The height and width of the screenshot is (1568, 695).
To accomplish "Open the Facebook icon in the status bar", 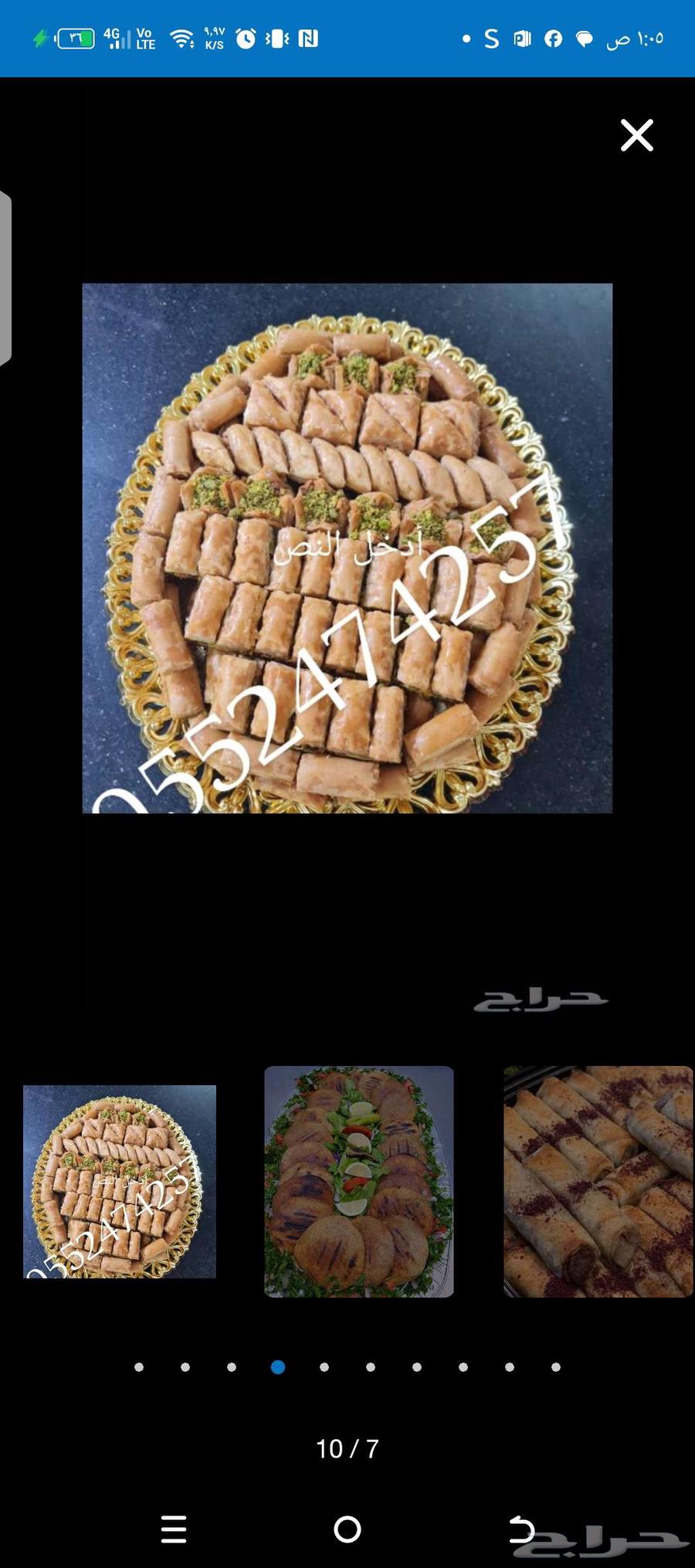I will pyautogui.click(x=553, y=38).
